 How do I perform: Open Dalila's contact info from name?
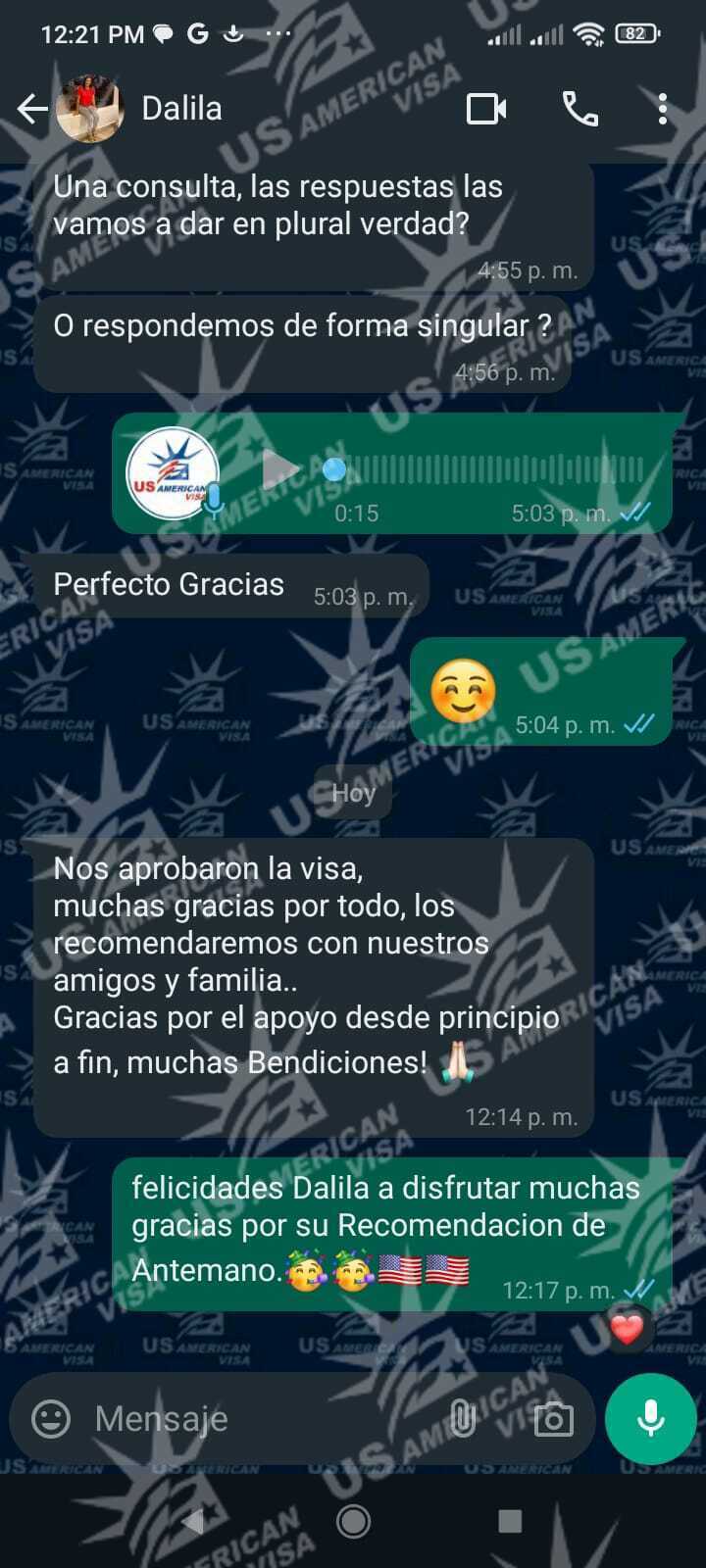coord(182,109)
